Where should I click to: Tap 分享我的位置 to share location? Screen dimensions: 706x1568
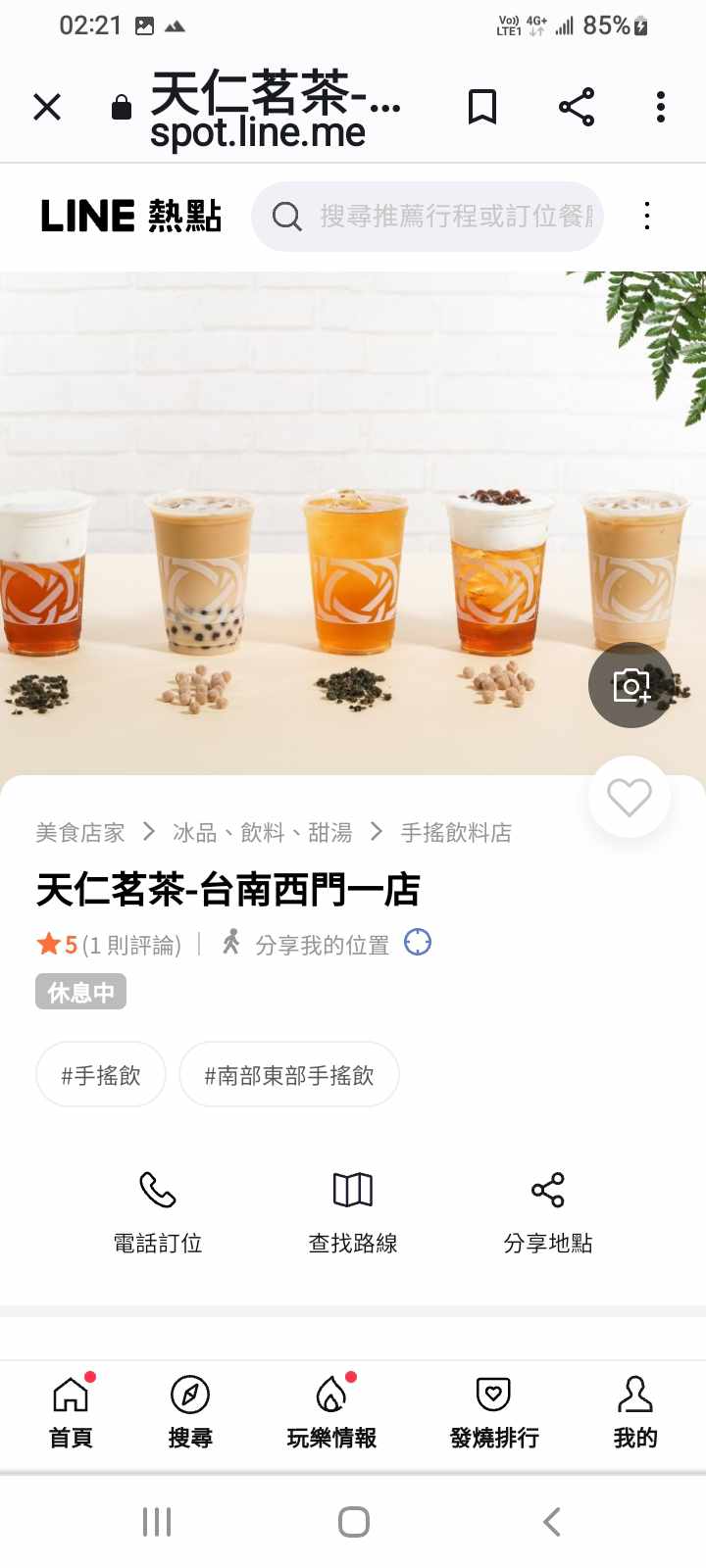point(322,945)
